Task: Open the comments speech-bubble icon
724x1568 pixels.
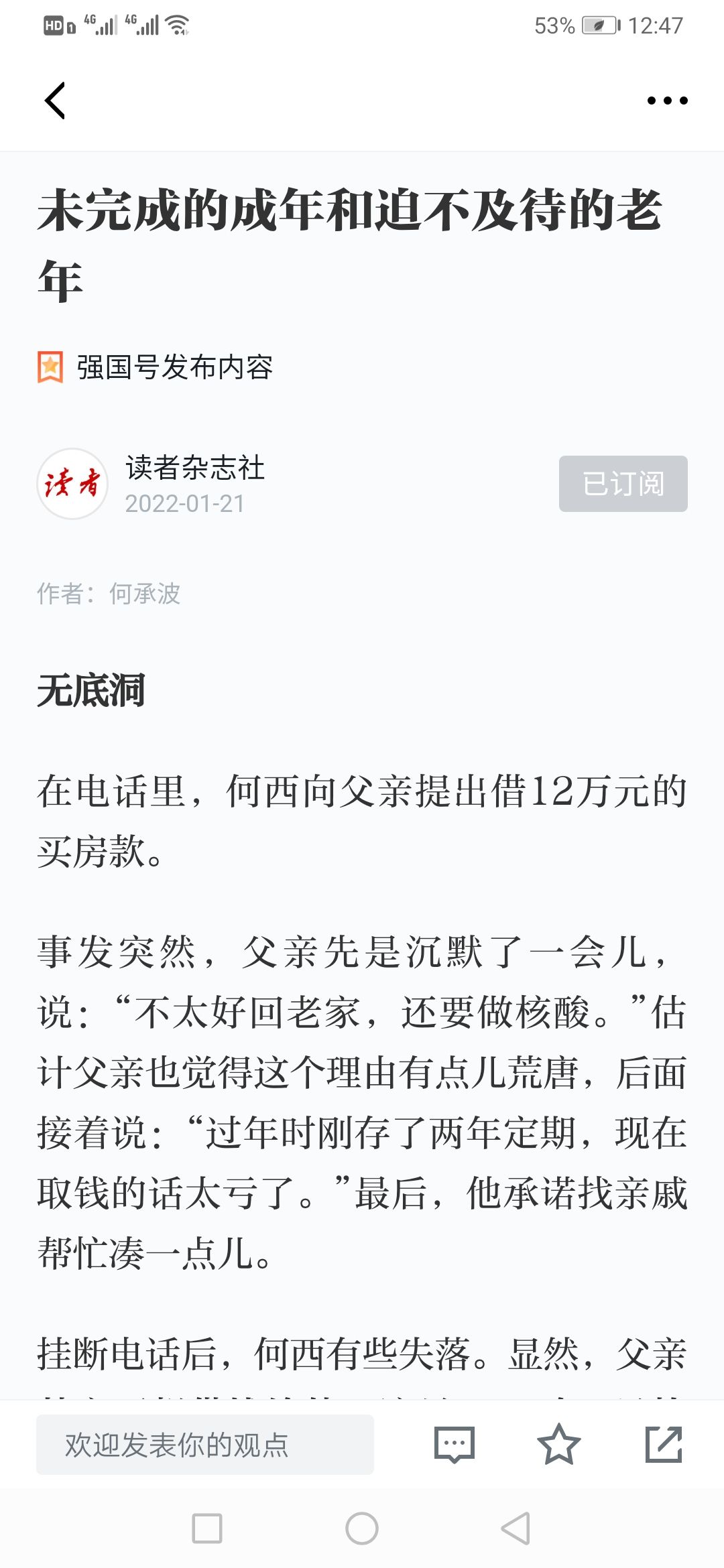Action: (455, 1445)
